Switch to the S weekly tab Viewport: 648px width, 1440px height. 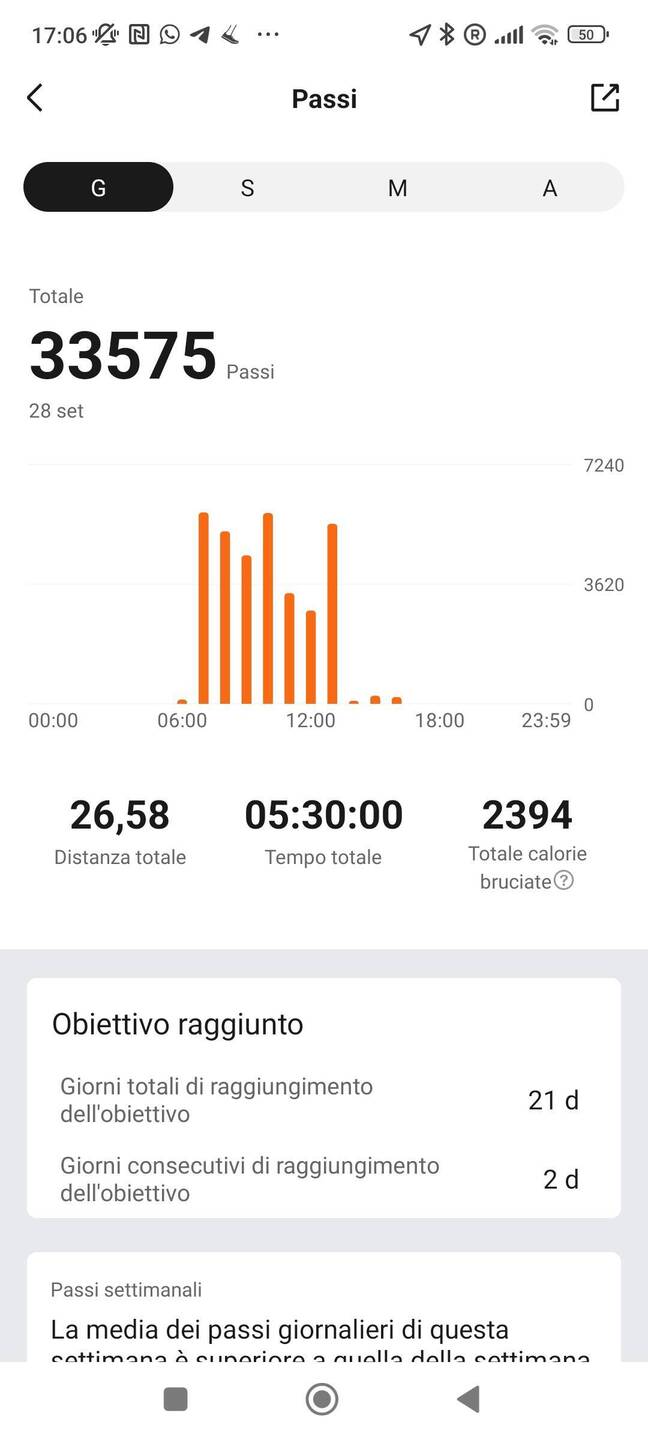click(247, 187)
